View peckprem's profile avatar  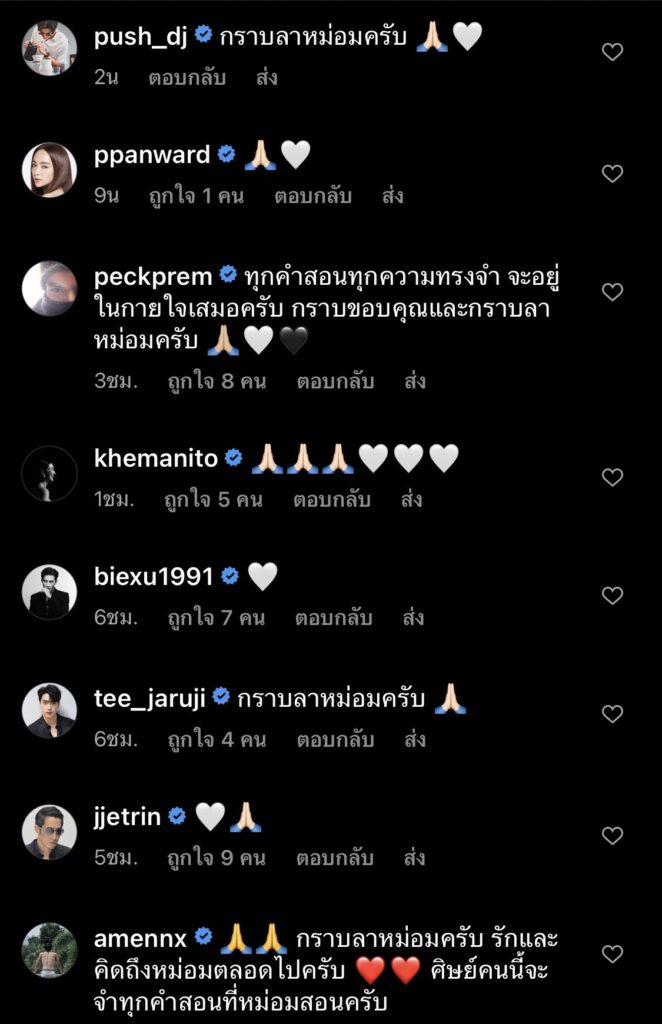point(49,289)
